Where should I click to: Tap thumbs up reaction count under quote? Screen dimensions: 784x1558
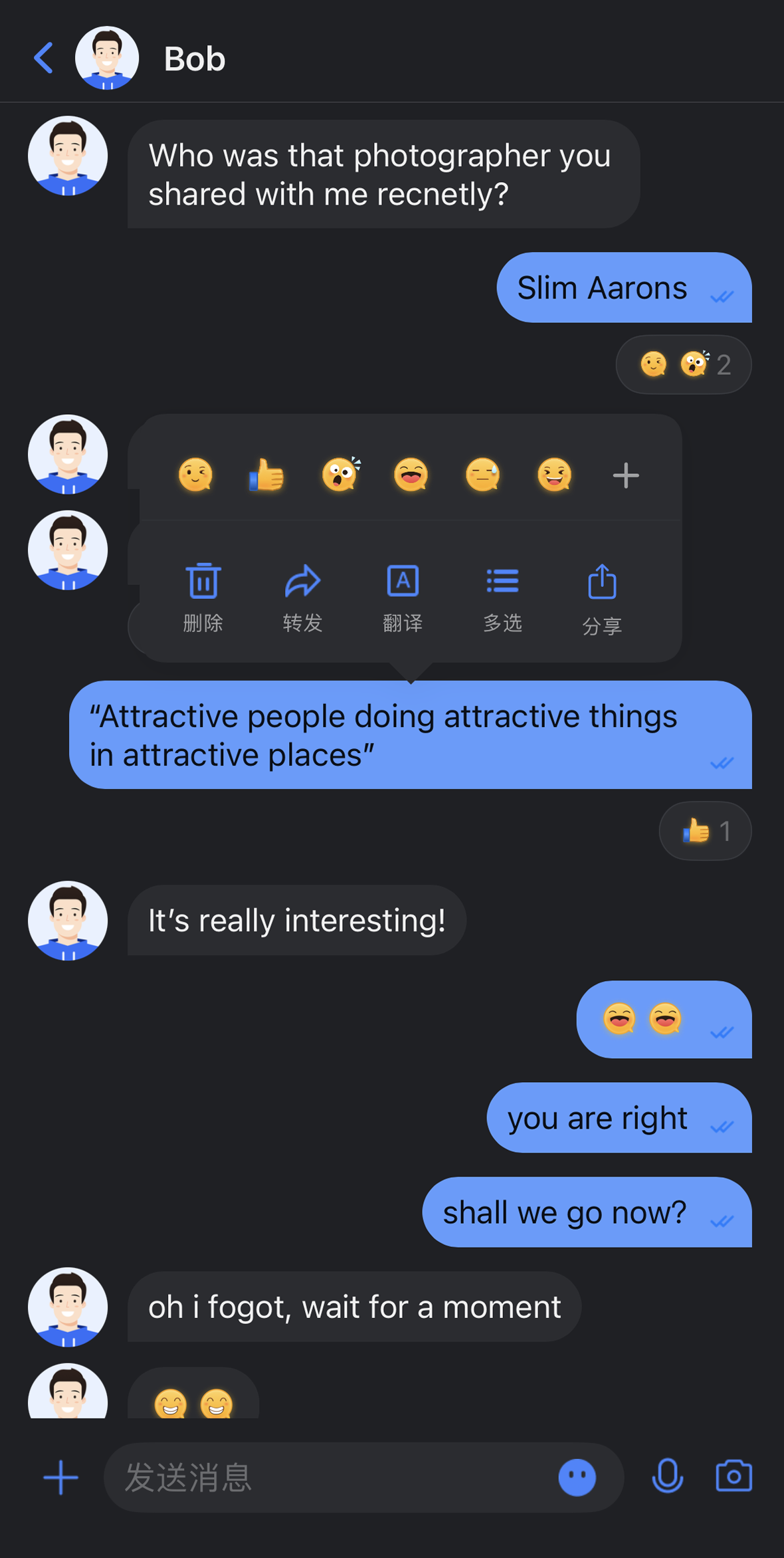click(705, 831)
